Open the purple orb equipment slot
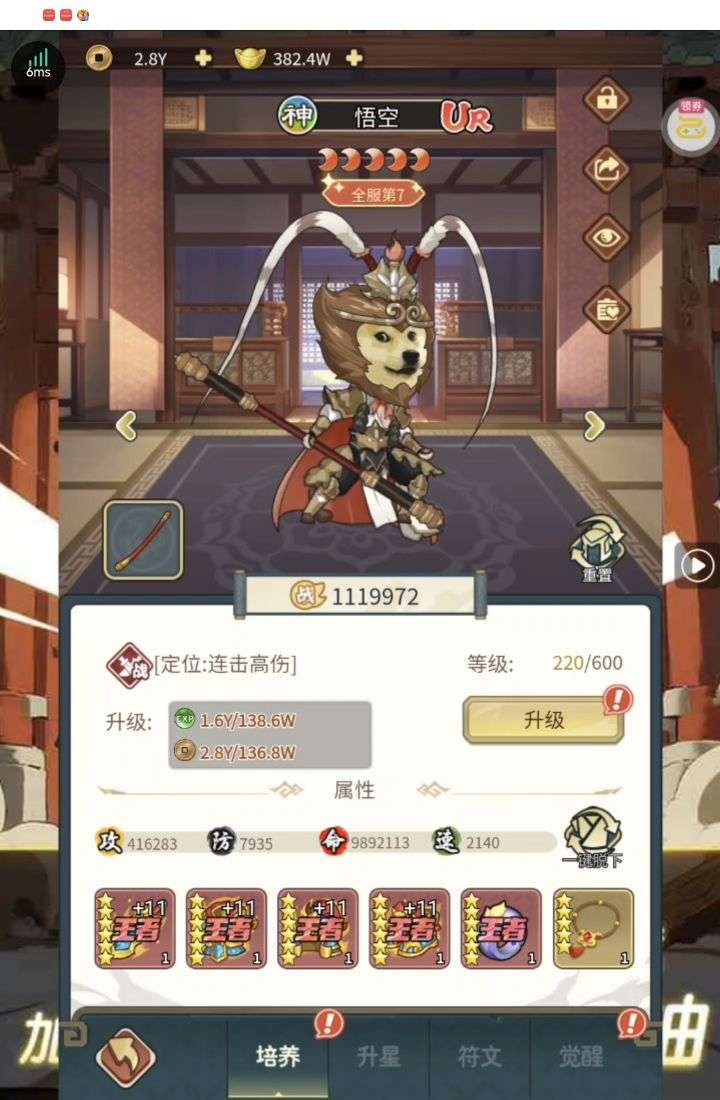 (501, 928)
